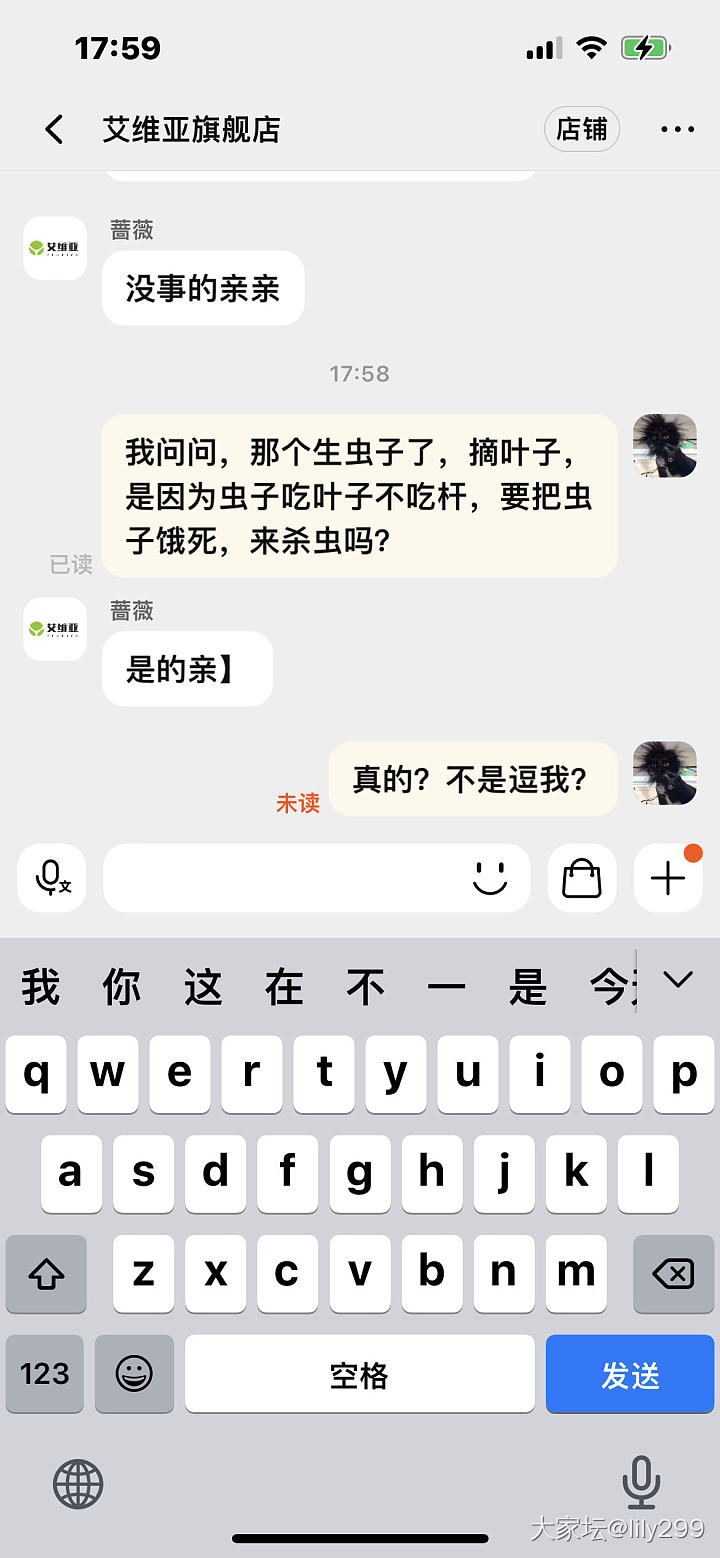Open the three-dot more options menu
Viewport: 720px width, 1558px height.
point(677,129)
